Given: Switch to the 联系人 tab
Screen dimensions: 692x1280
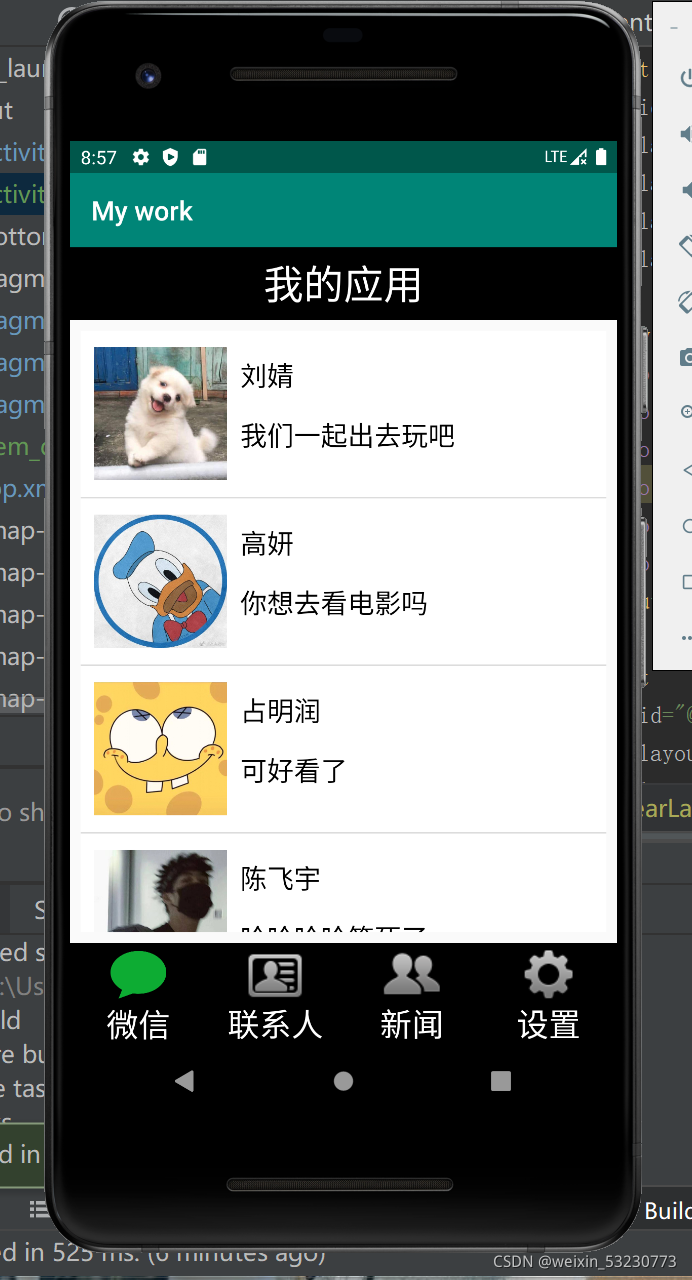Looking at the screenshot, I should [275, 996].
